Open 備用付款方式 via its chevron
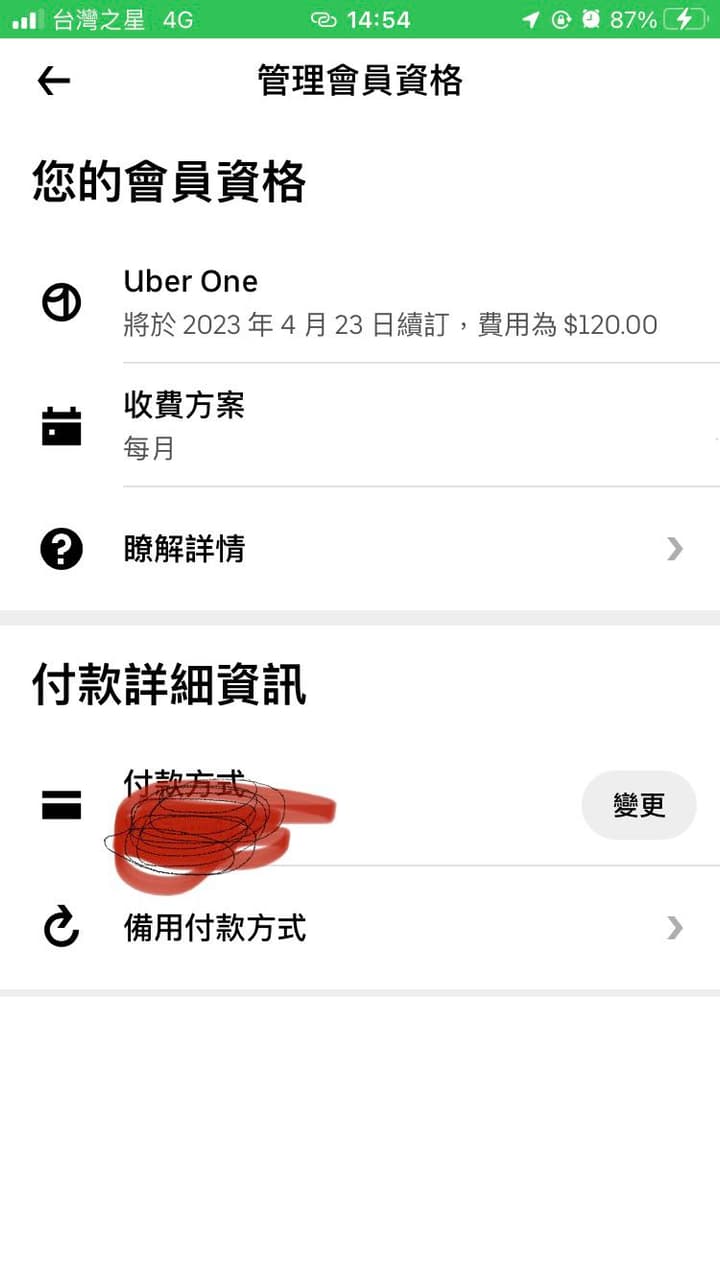 (x=674, y=928)
